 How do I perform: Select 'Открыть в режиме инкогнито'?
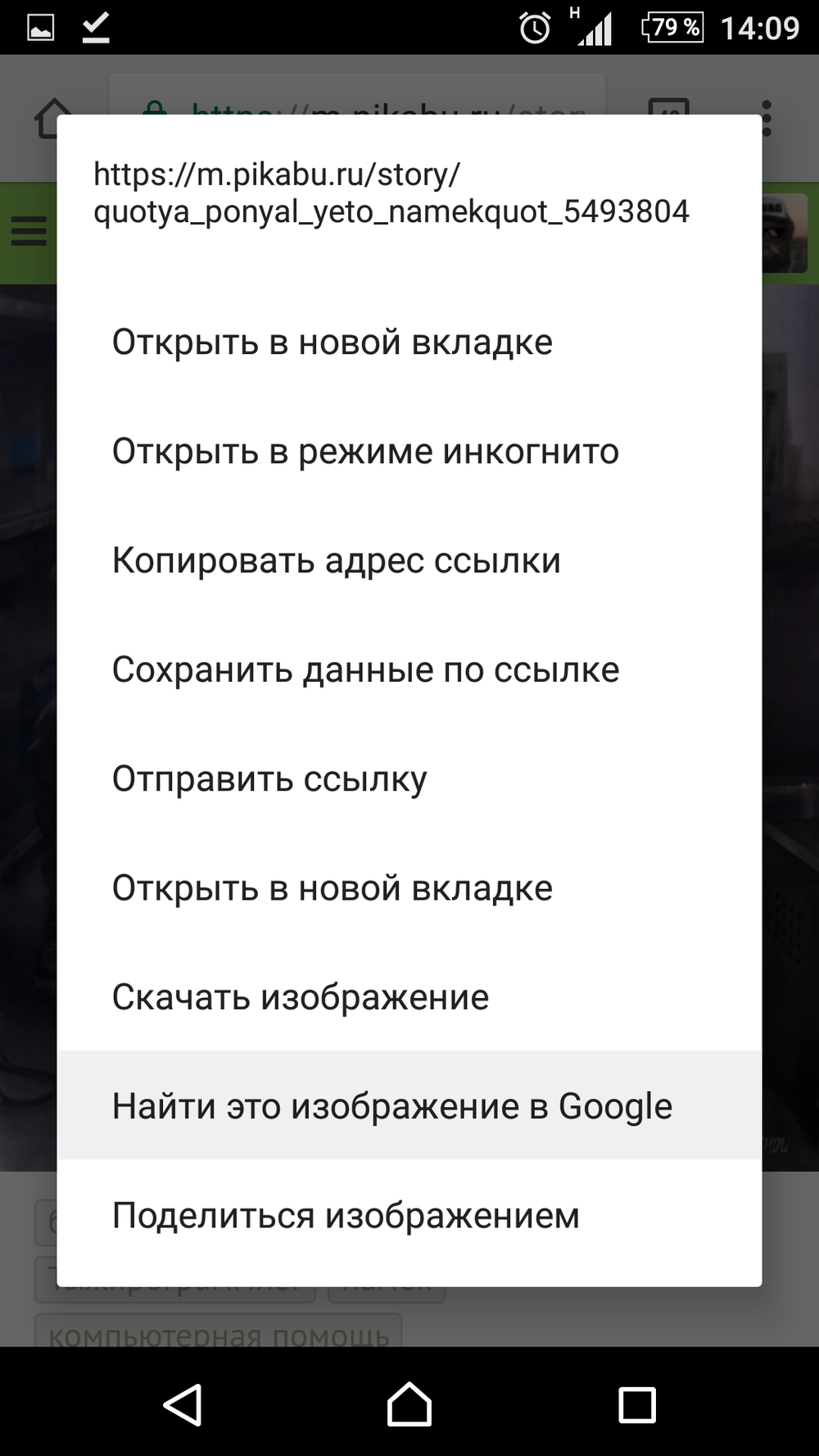[365, 451]
